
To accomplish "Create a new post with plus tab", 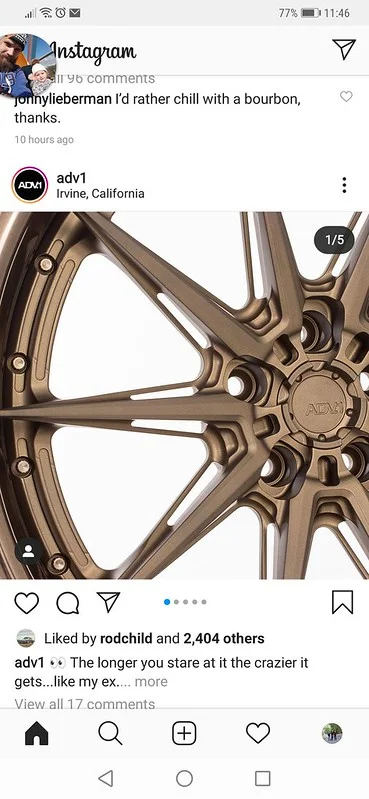I will pos(184,734).
